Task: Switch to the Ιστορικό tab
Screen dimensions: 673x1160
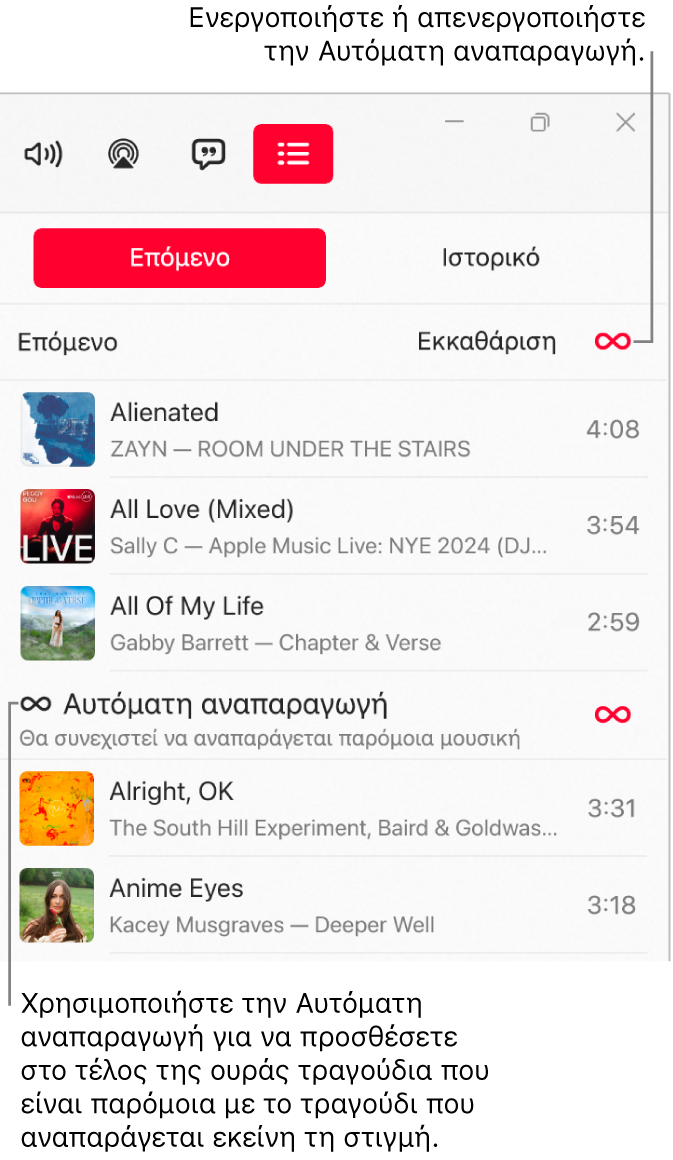Action: tap(490, 258)
